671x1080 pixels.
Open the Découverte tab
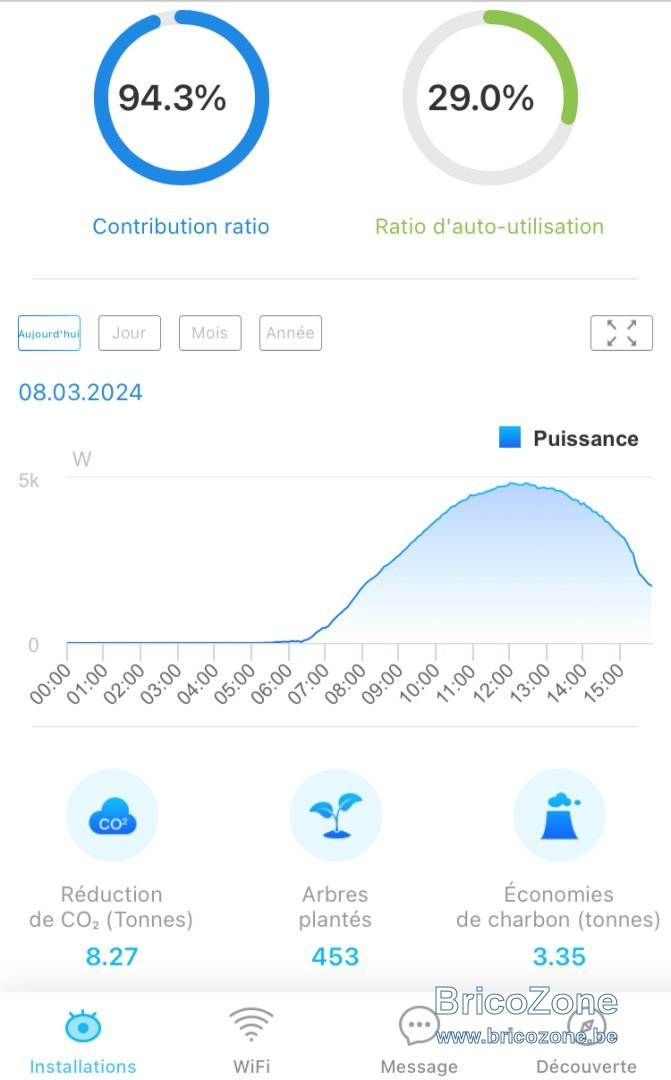(x=586, y=1040)
